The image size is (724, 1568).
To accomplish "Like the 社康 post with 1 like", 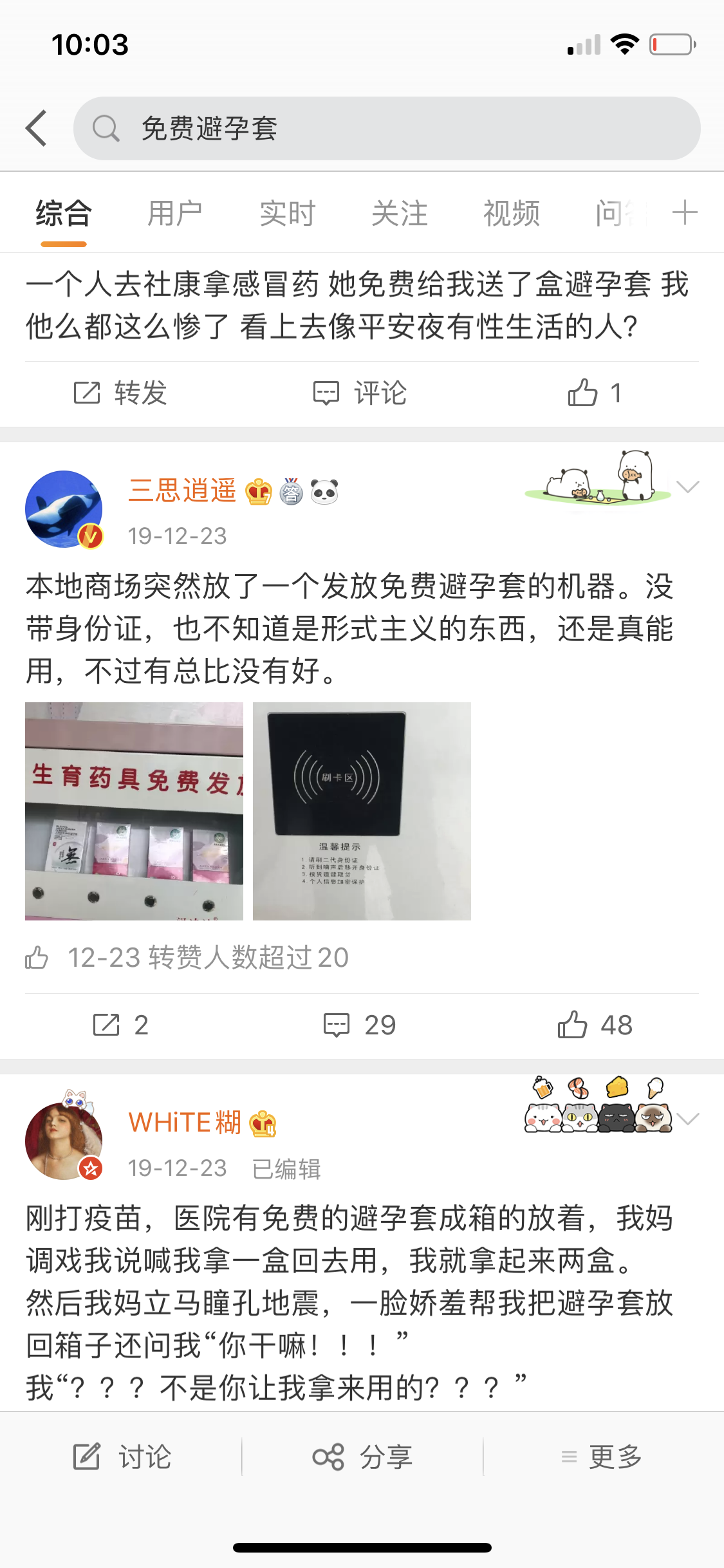I will pyautogui.click(x=595, y=393).
